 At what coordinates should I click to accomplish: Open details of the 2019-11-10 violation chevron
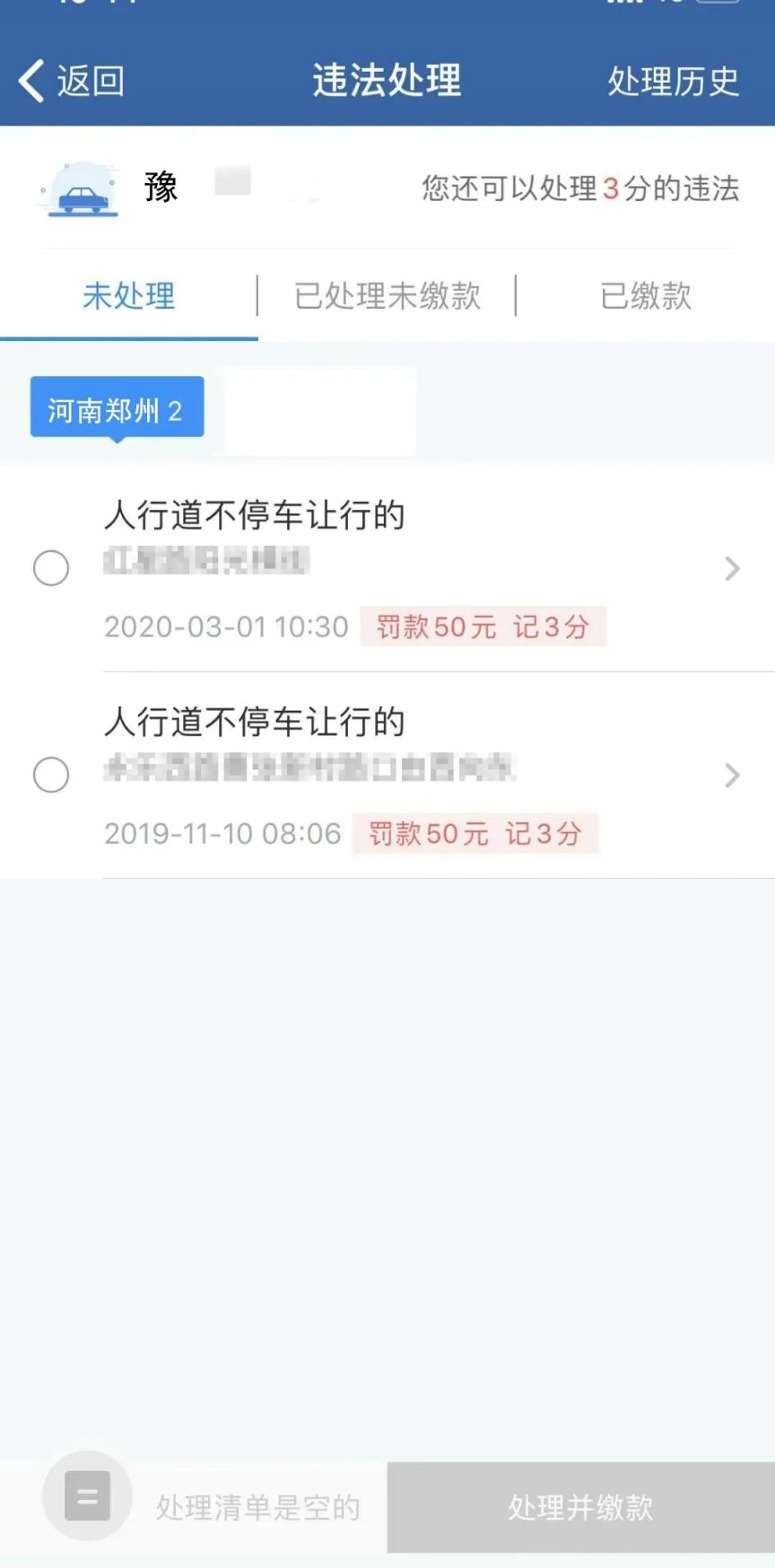coord(732,775)
